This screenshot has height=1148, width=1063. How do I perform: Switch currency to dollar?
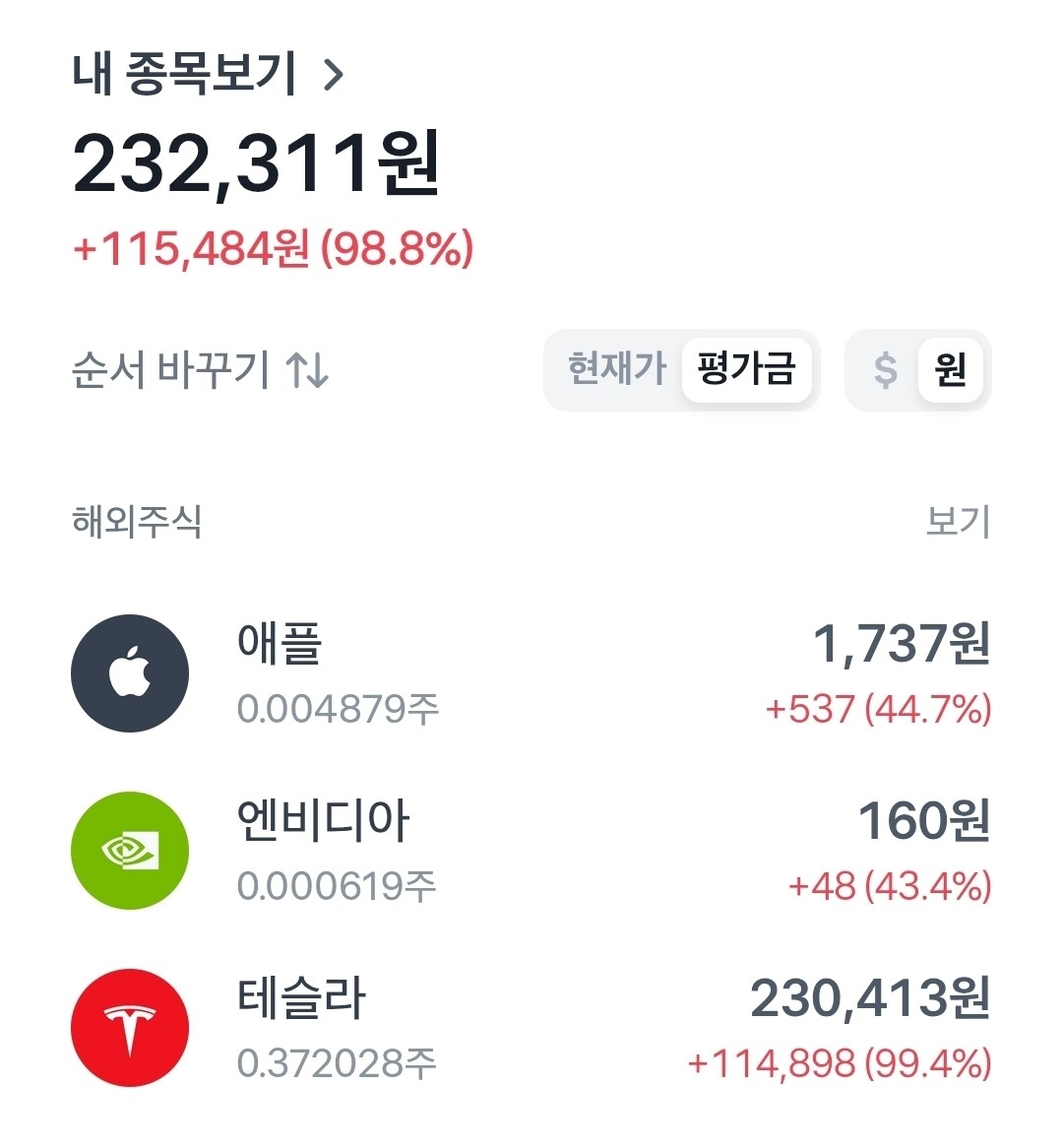885,370
